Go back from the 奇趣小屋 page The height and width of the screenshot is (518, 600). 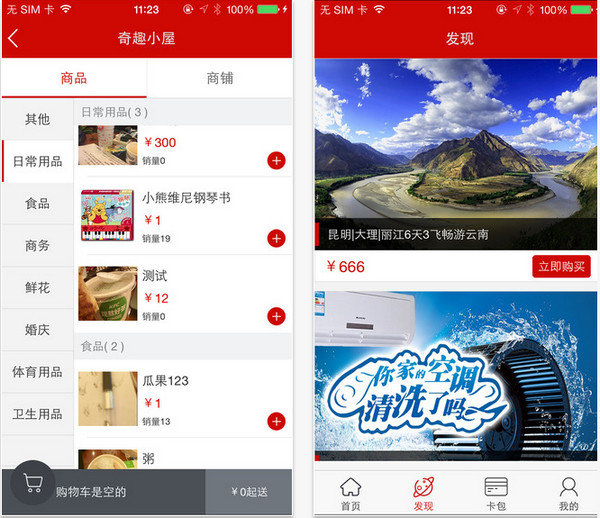click(13, 39)
